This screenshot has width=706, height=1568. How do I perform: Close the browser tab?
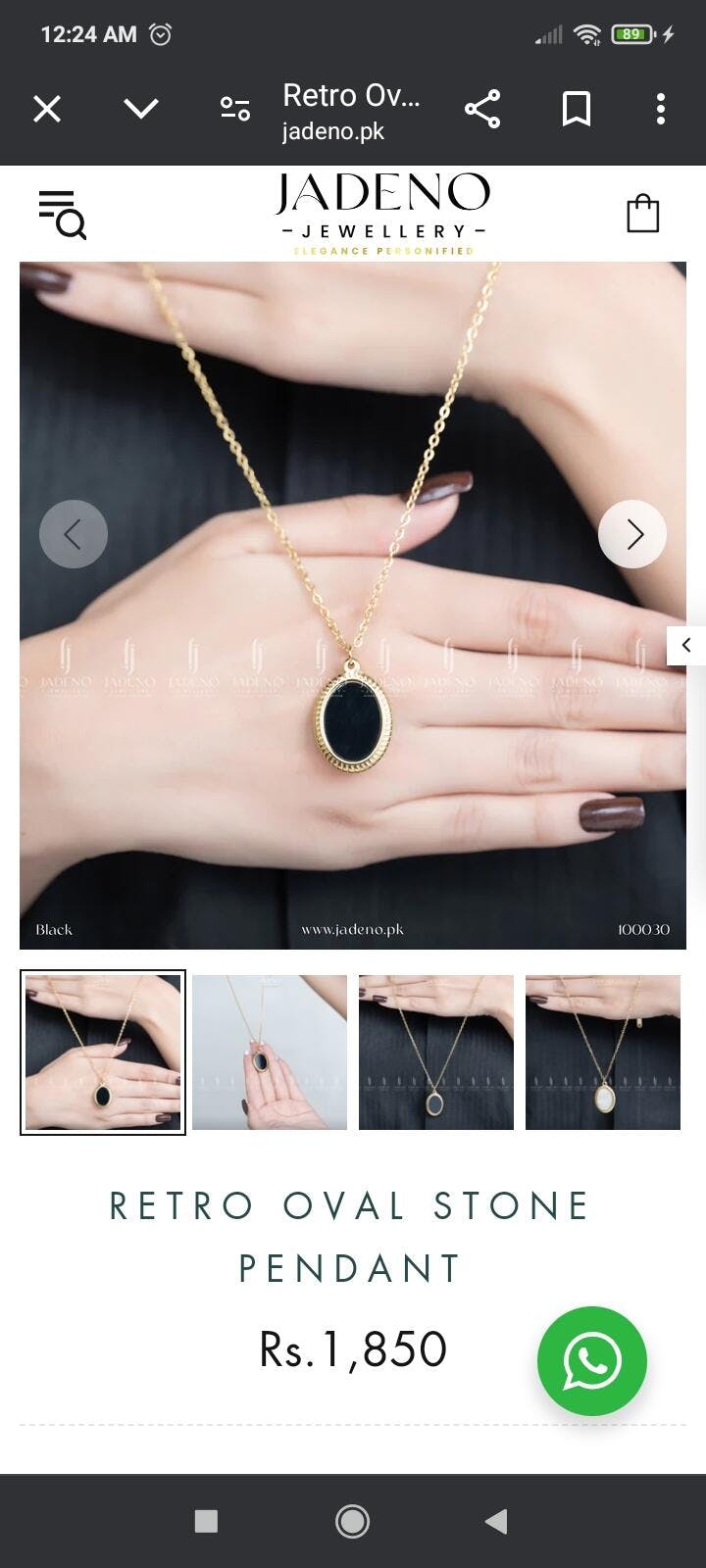[47, 109]
